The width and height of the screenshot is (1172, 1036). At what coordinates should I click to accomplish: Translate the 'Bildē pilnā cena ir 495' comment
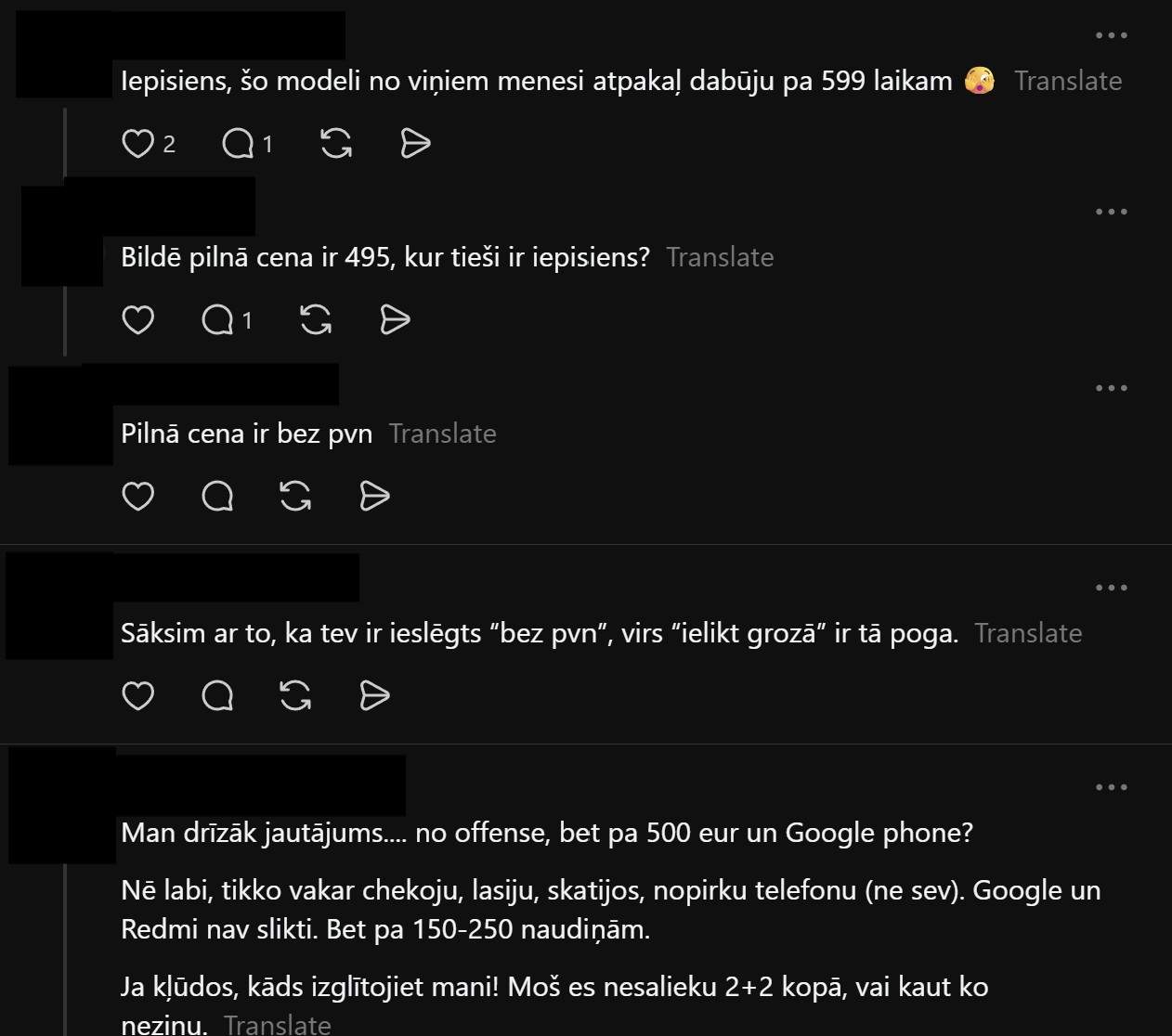tap(720, 257)
